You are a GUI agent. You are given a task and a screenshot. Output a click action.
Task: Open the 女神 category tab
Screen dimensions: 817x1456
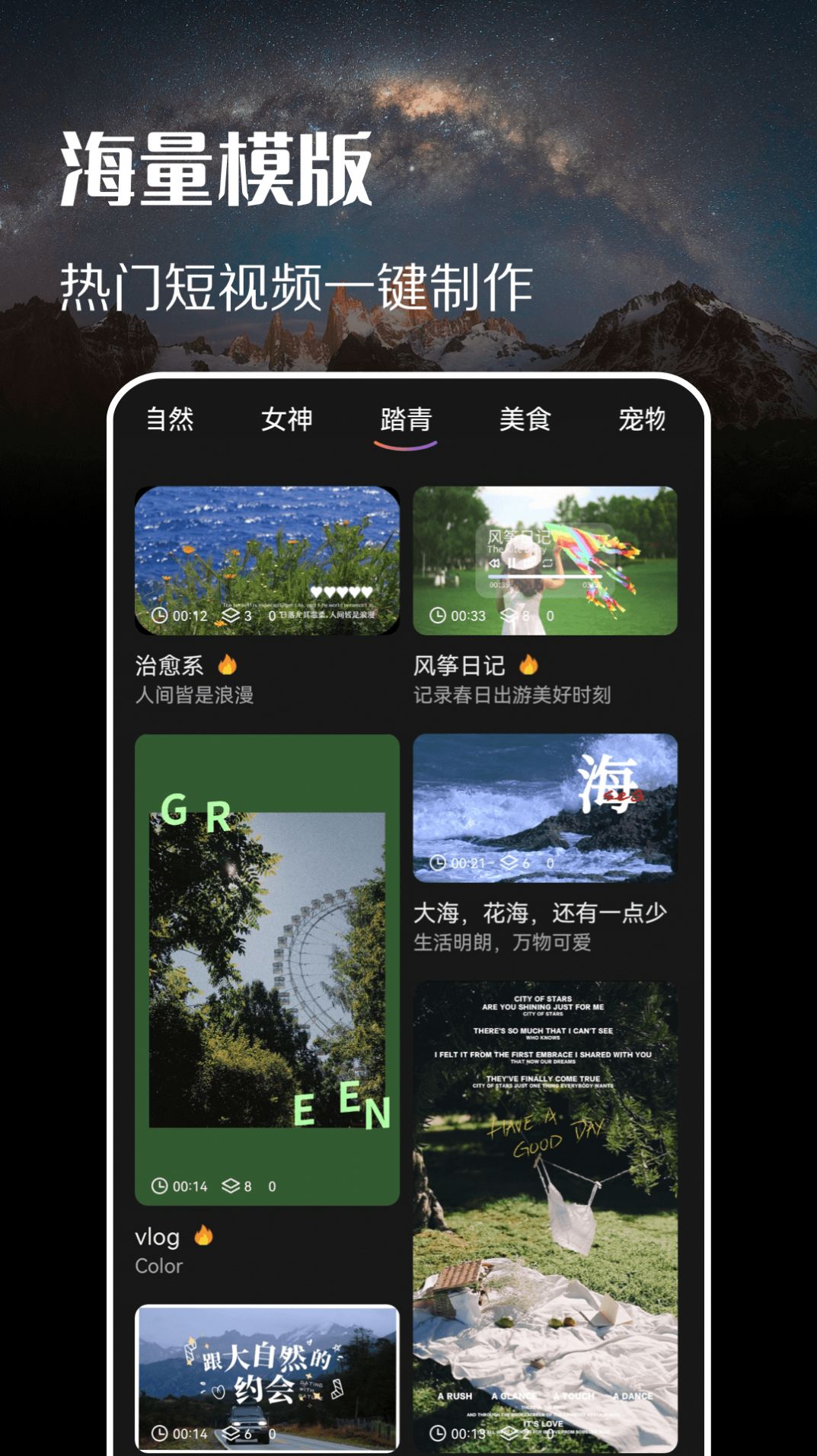[x=288, y=419]
